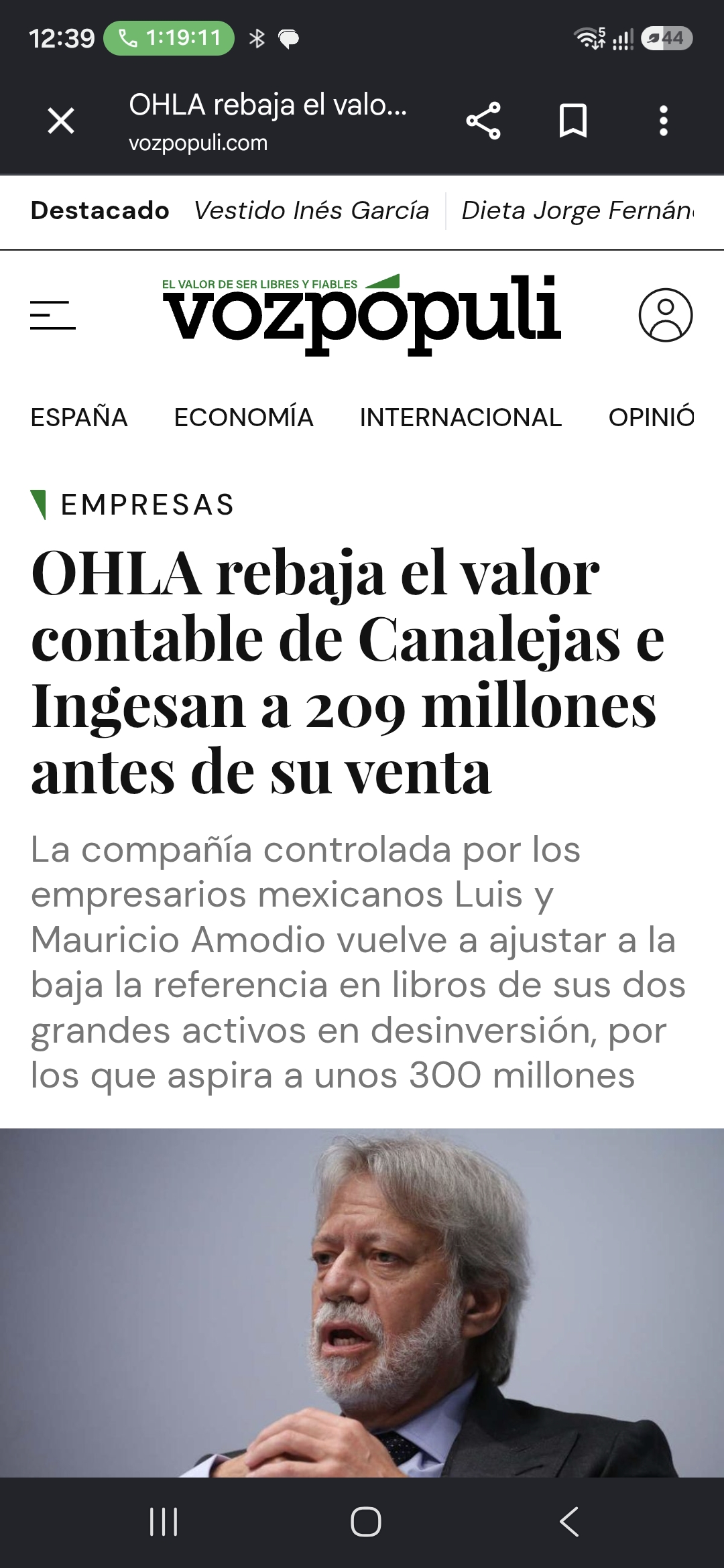Viewport: 724px width, 1568px height.
Task: Open the browser overflow menu
Action: (663, 121)
